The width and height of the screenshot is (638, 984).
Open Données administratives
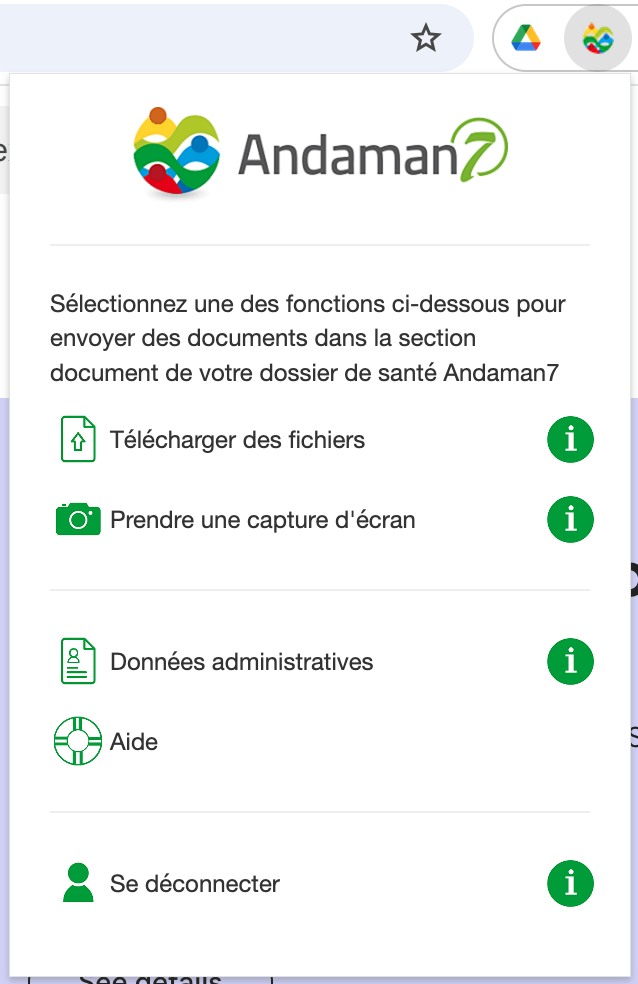[241, 662]
